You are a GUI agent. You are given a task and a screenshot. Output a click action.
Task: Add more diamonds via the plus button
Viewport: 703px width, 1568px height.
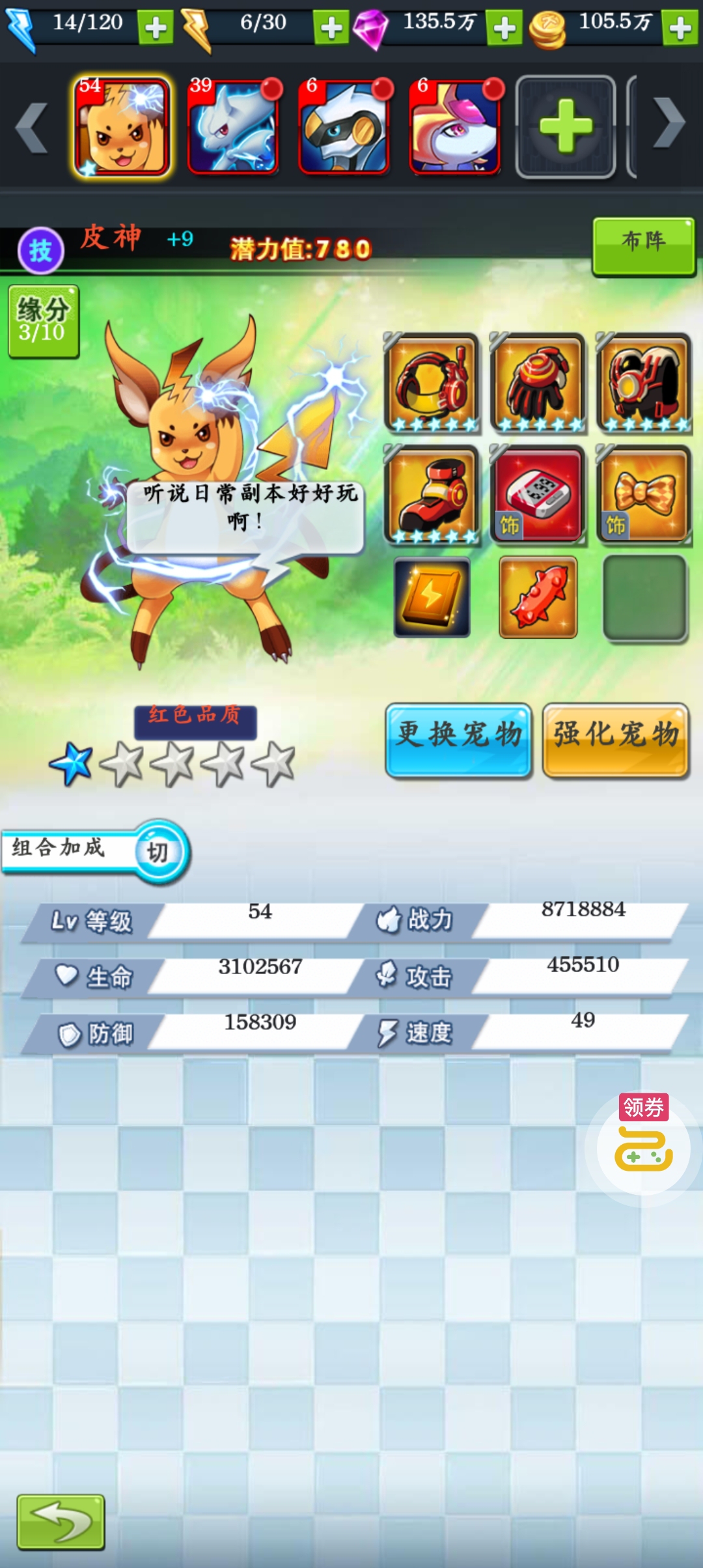coord(504,28)
